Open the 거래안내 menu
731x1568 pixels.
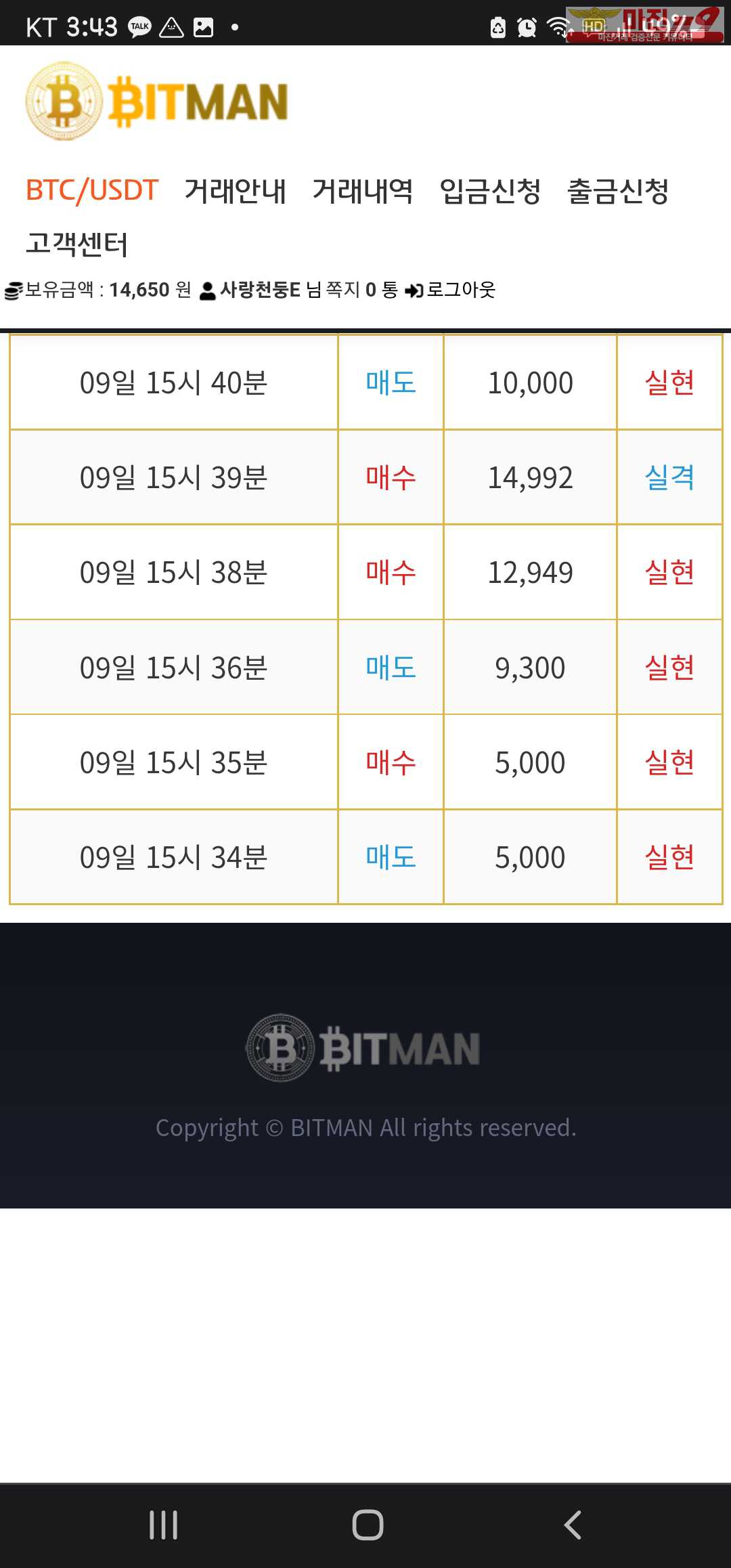coord(235,190)
